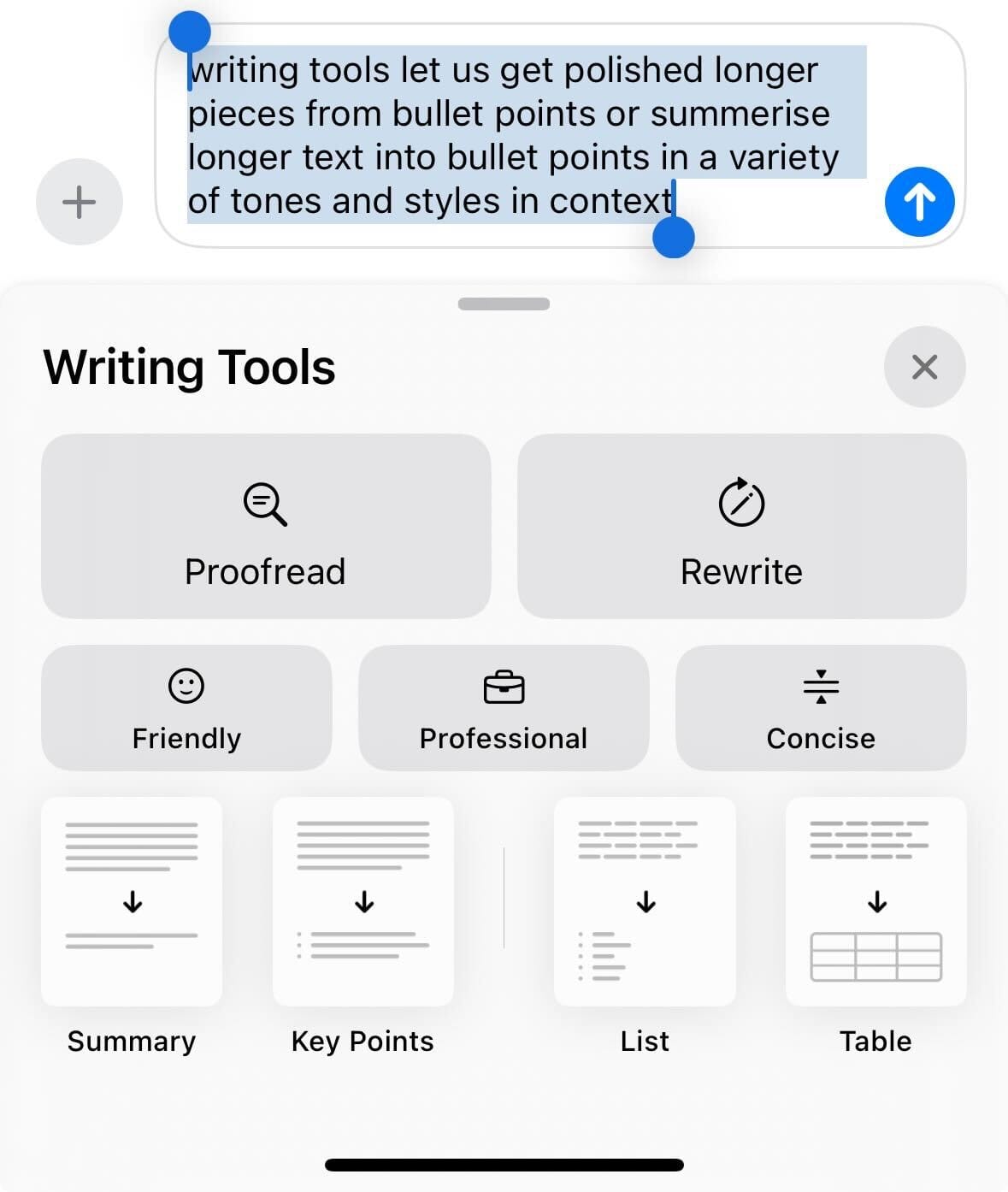The height and width of the screenshot is (1192, 1008).
Task: Apply the Professional tone
Action: pos(504,708)
